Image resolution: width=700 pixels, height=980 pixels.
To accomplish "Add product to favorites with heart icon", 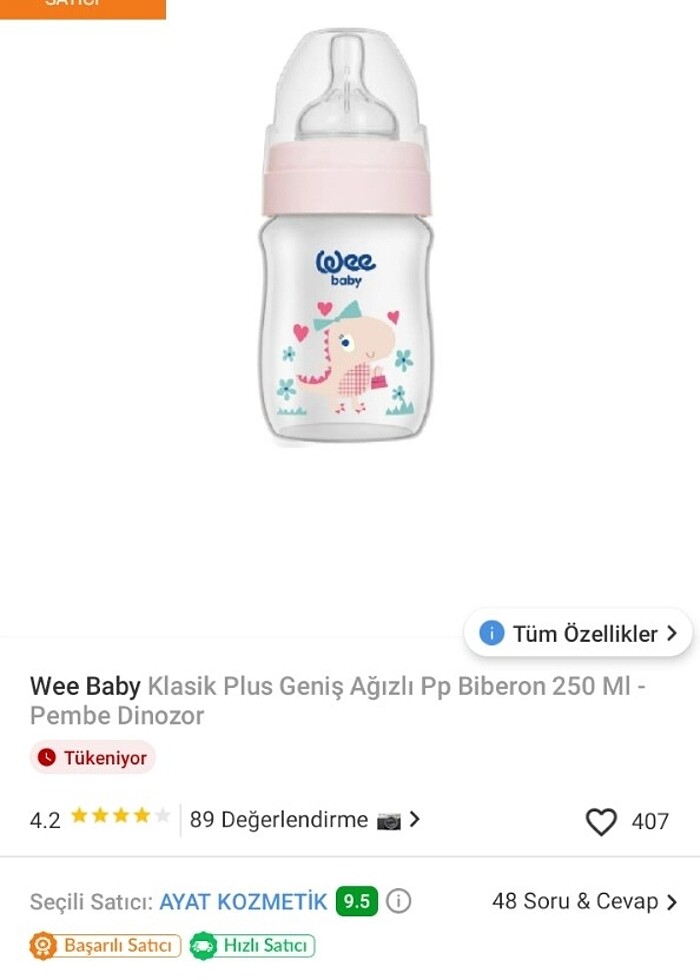I will point(601,822).
